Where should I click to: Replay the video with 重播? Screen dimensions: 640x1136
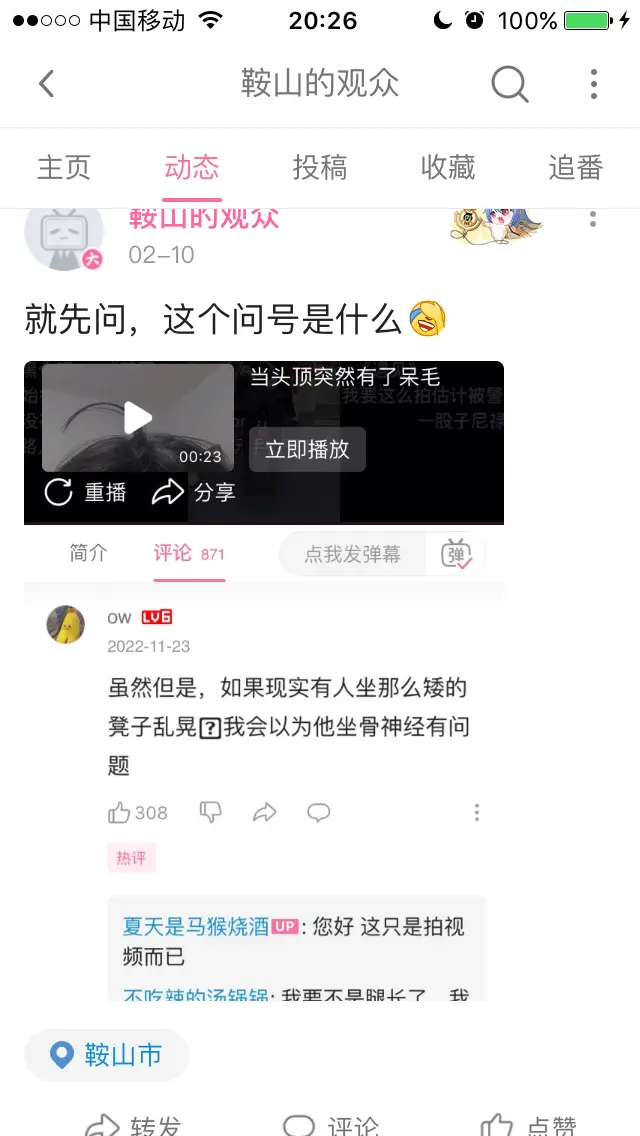point(86,492)
